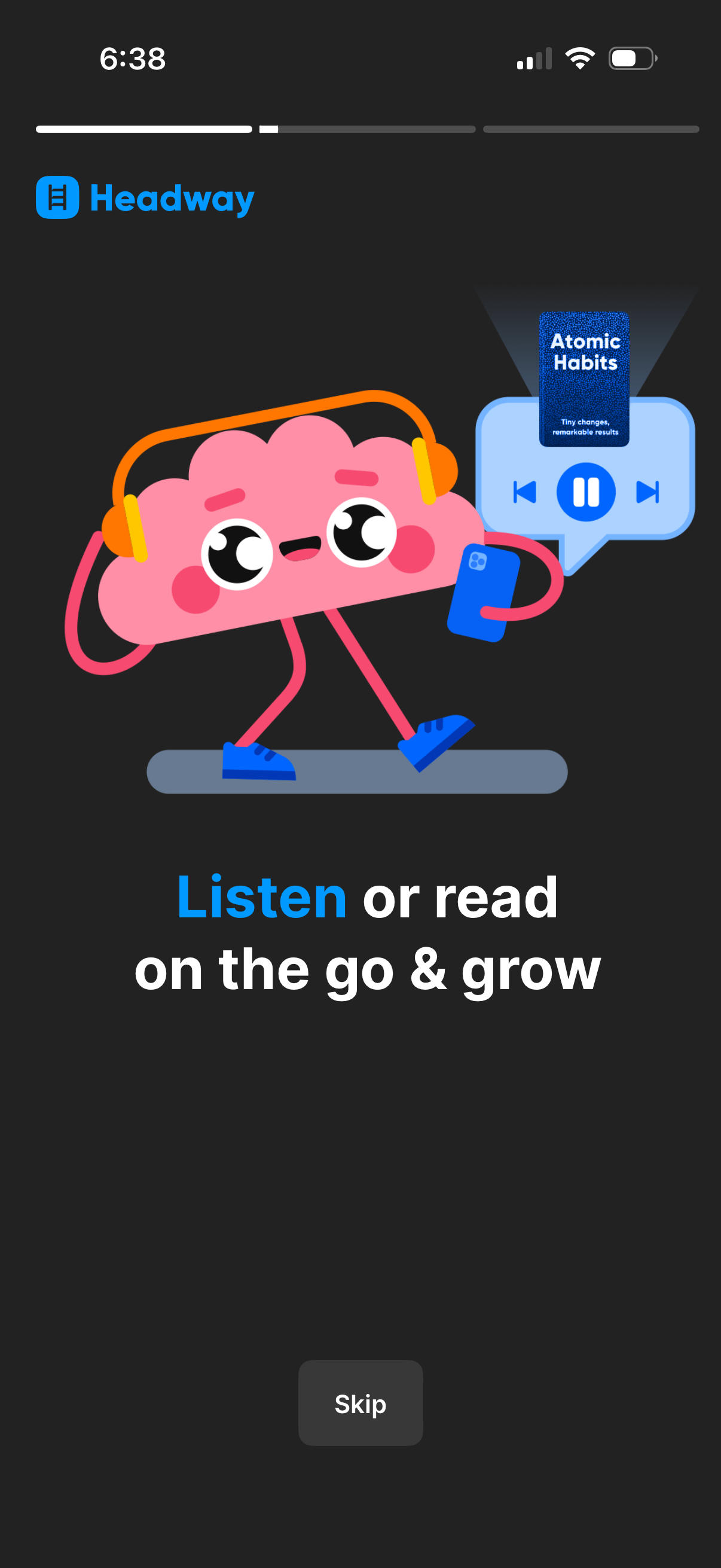721x1568 pixels.
Task: Select the Atomic Habits book cover
Action: click(x=583, y=377)
